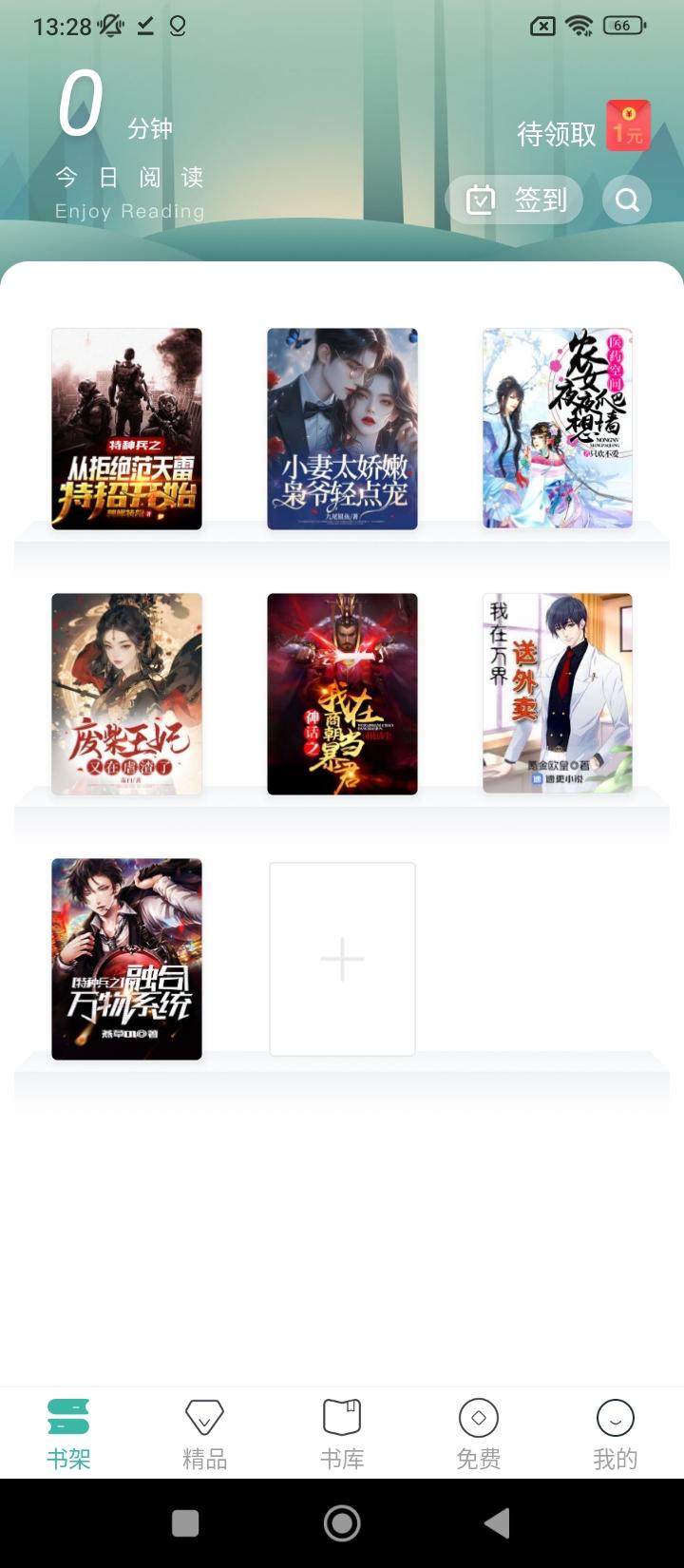
Task: Switch to the 免费 free tab
Action: coord(479,1434)
